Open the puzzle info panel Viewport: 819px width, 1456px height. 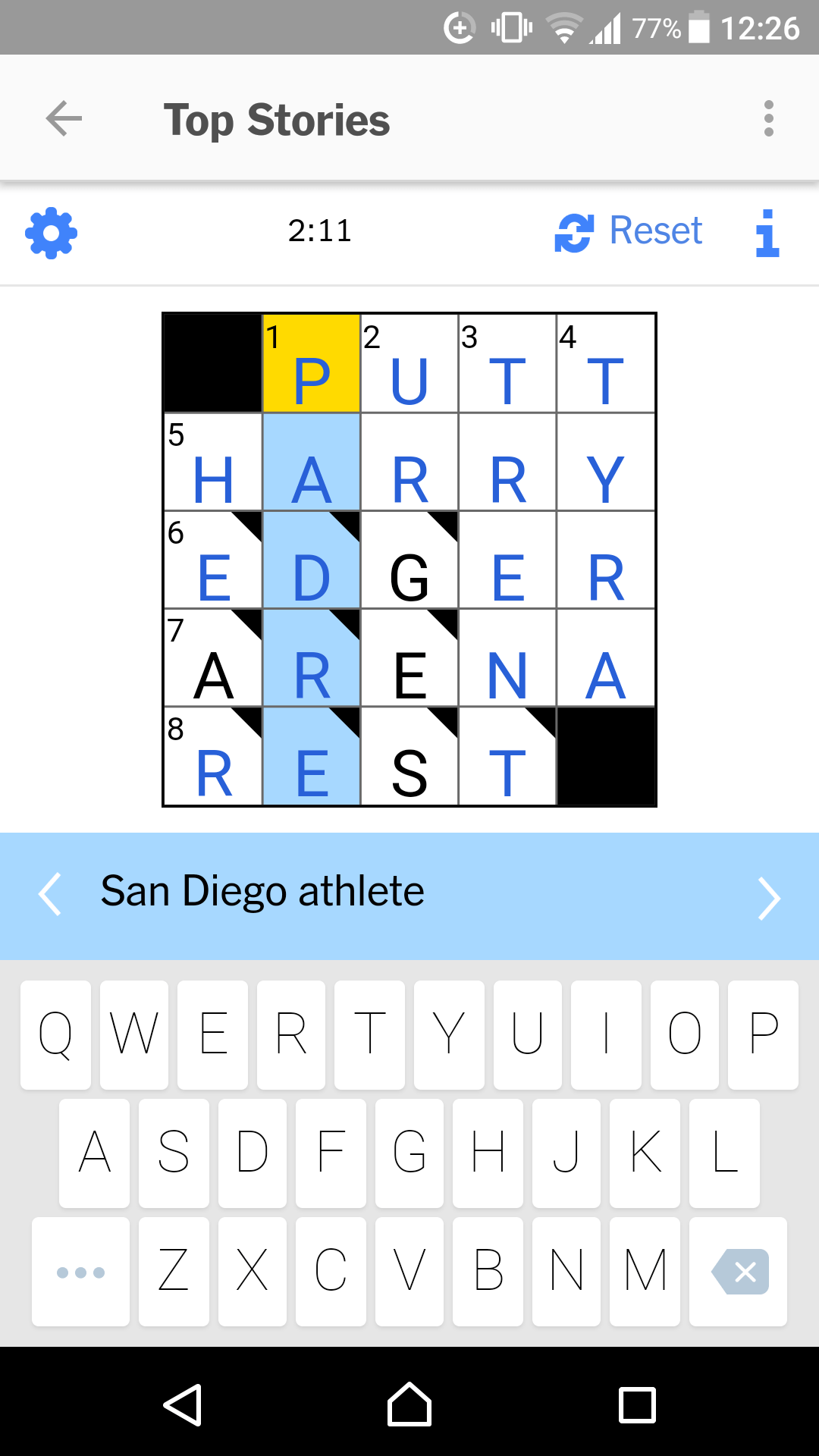coord(767,234)
